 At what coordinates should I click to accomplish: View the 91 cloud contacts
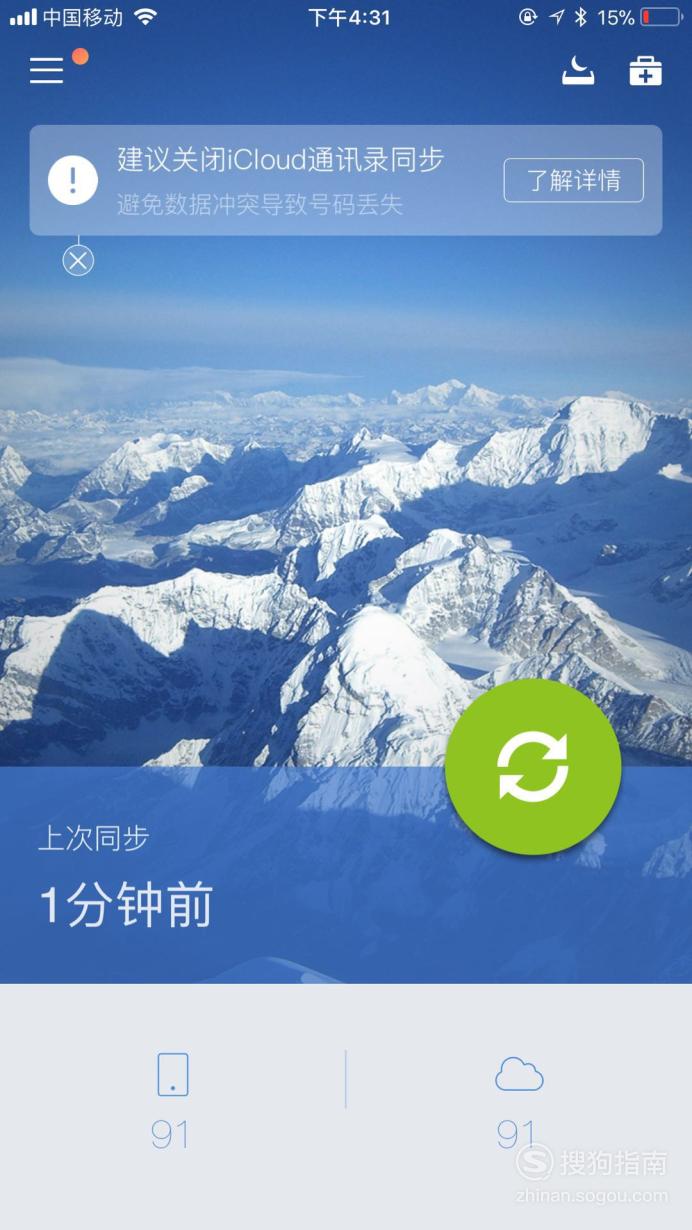(518, 1100)
